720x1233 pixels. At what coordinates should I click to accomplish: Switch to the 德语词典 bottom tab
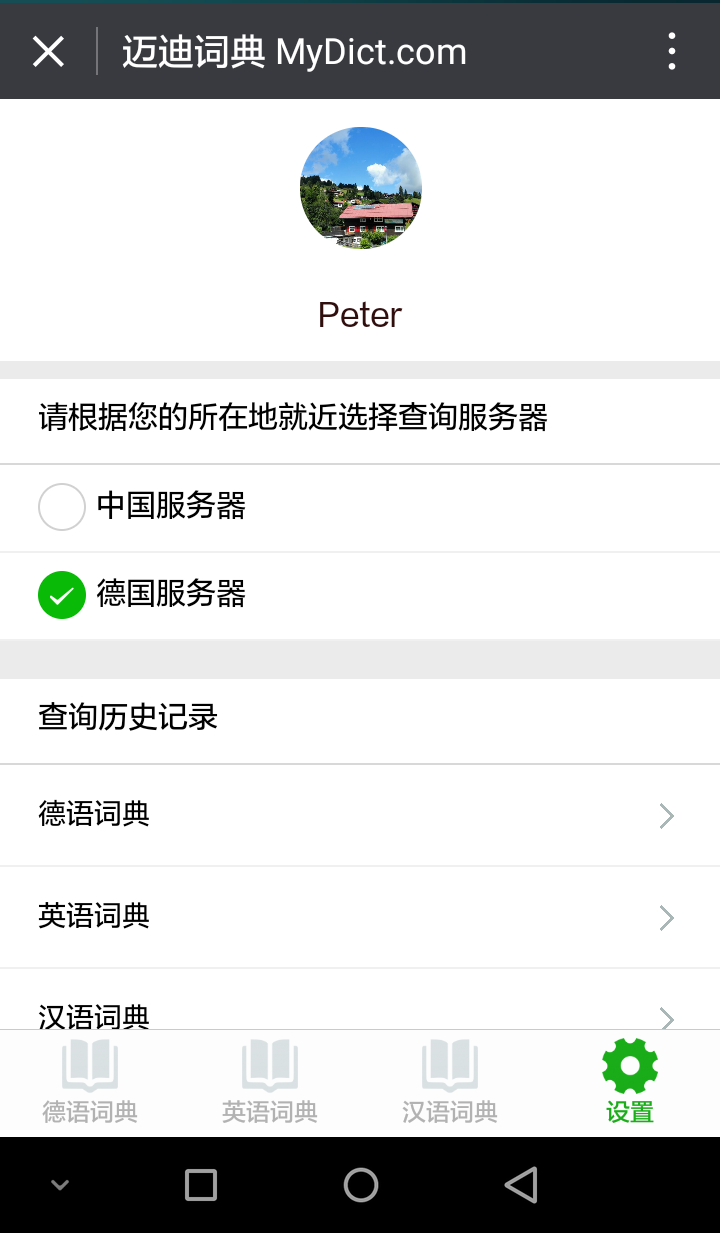(x=90, y=1082)
